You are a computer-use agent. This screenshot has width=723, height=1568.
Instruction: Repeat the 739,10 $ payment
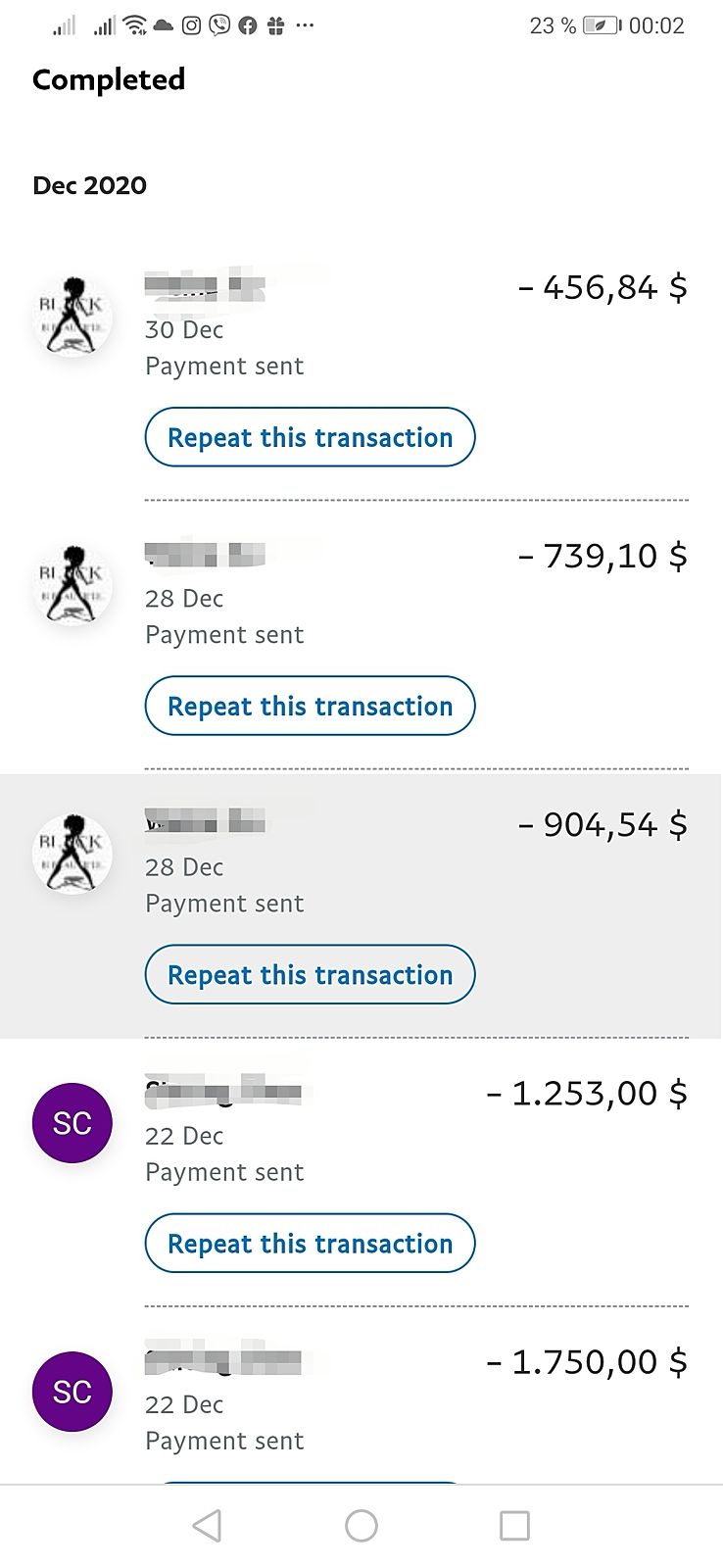(x=310, y=706)
